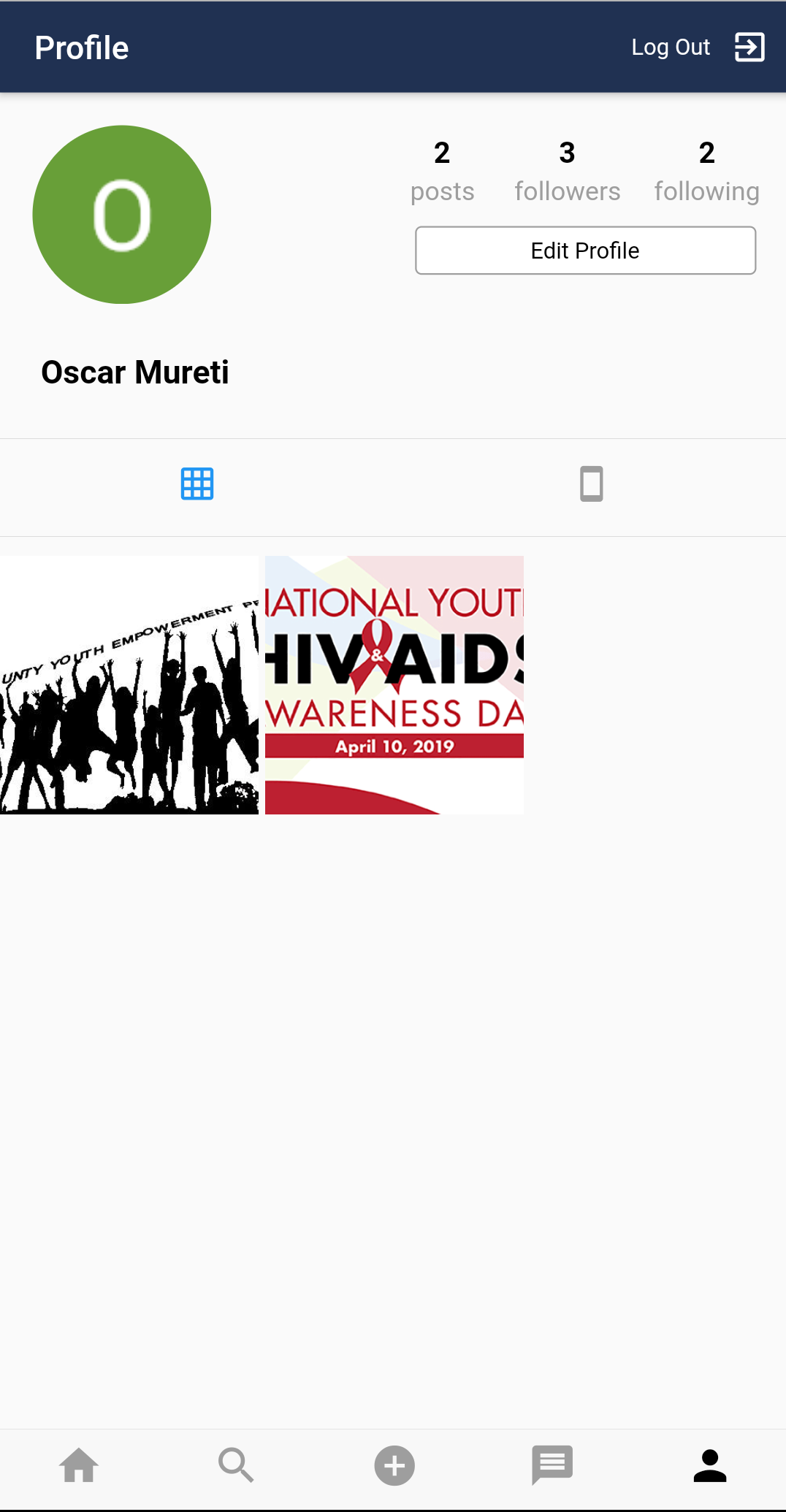This screenshot has height=1512, width=786.
Task: Tap the green profile avatar
Action: [x=122, y=215]
